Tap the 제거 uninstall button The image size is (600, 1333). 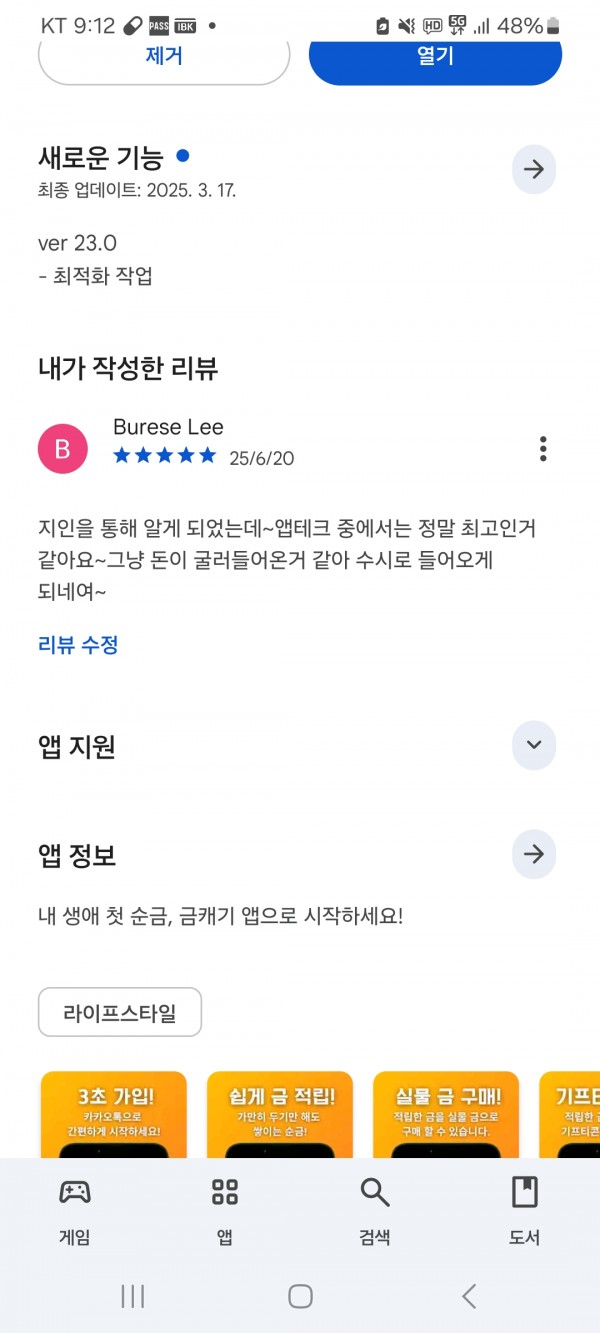[164, 58]
